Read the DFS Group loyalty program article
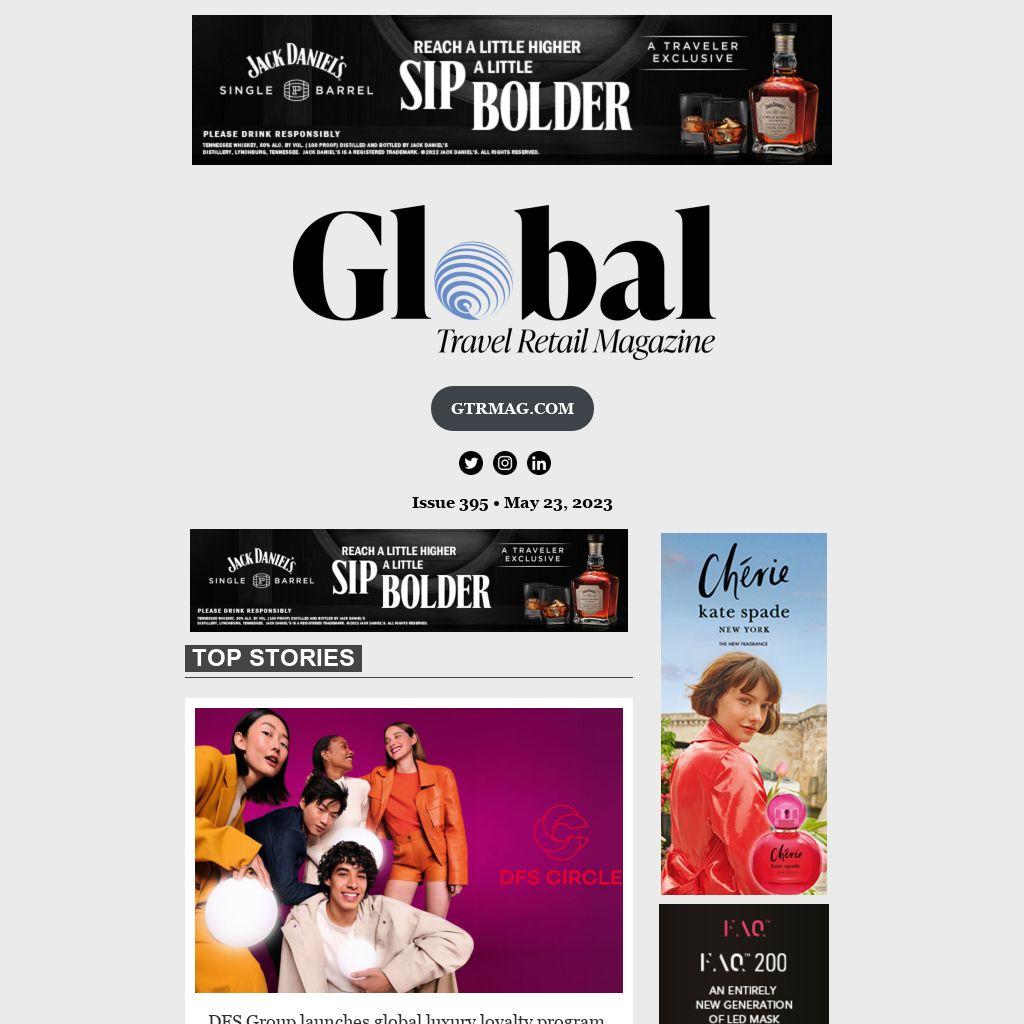1024x1024 pixels. pyautogui.click(x=406, y=1017)
